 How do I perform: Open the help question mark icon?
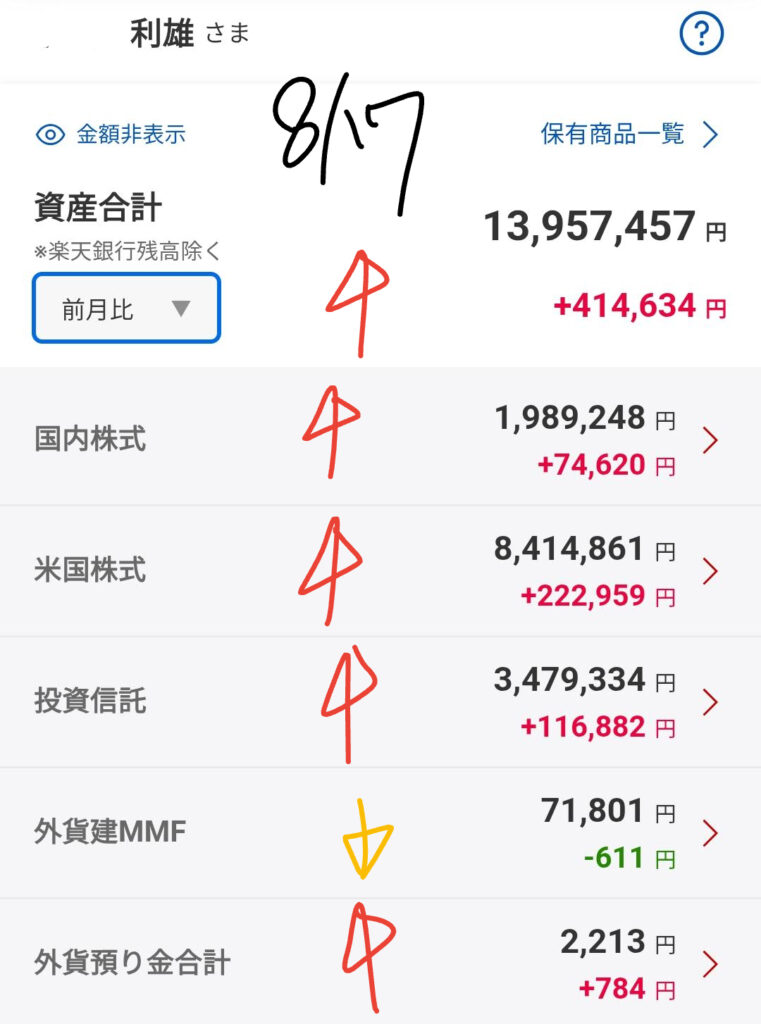tap(702, 32)
